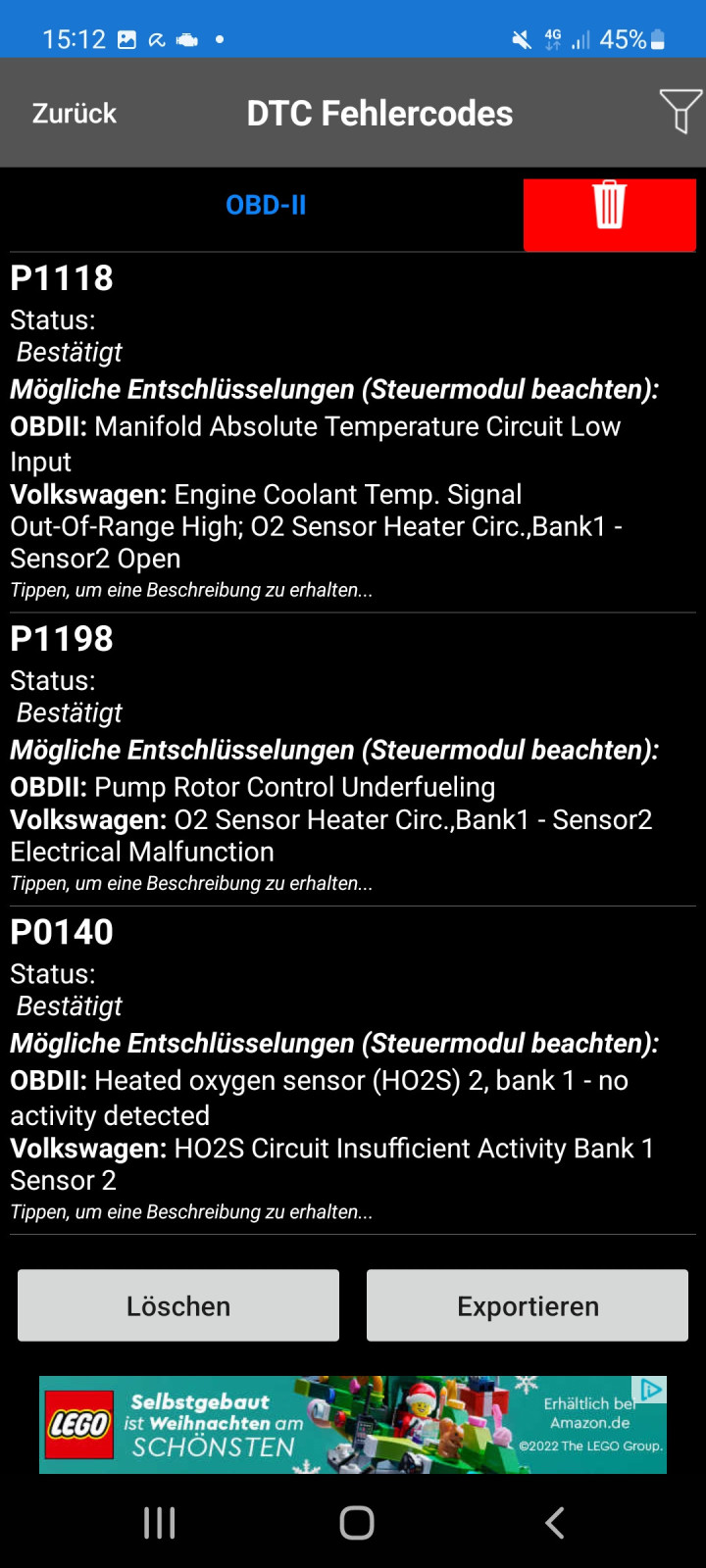This screenshot has height=1568, width=706.
Task: Switch to the OBD-II tab
Action: pos(266,205)
